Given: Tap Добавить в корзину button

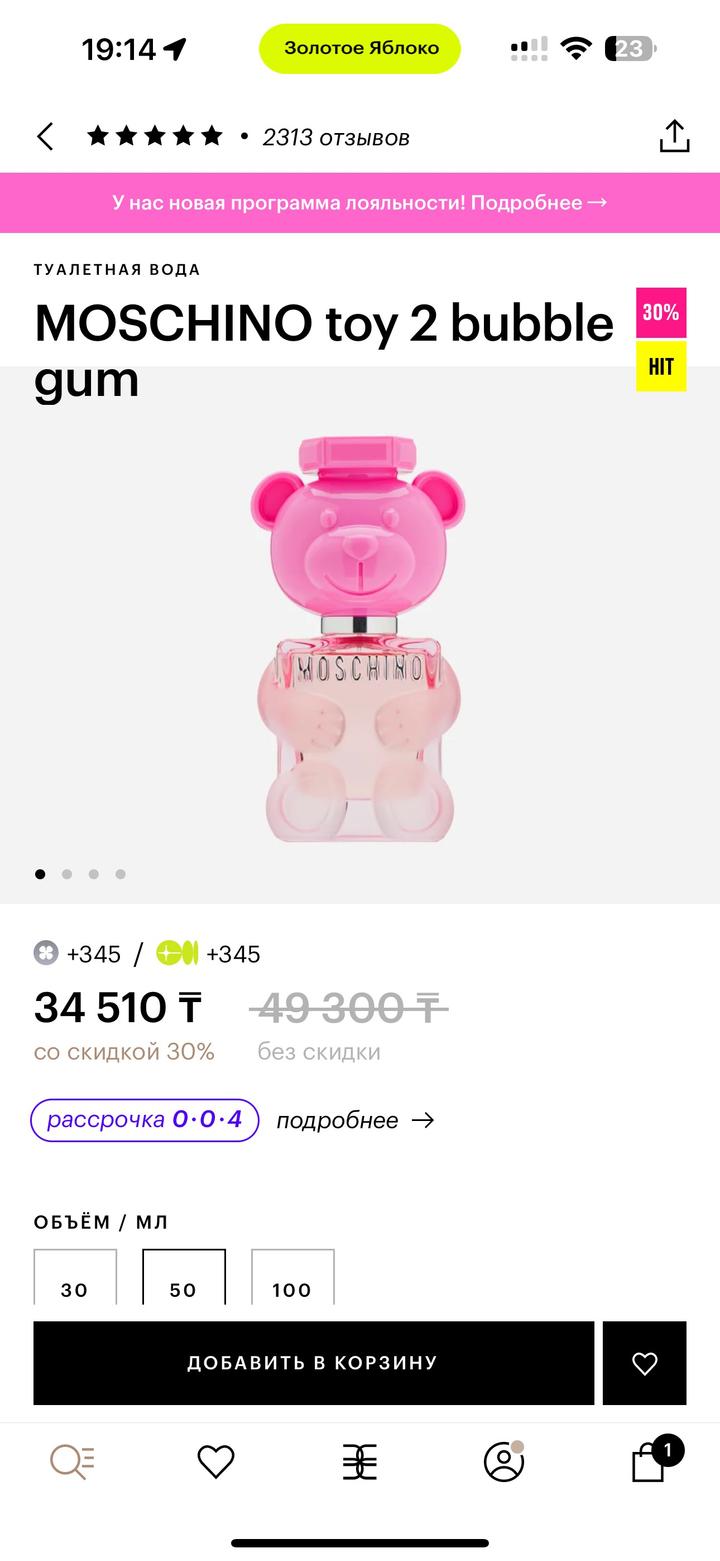Looking at the screenshot, I should click(313, 1362).
